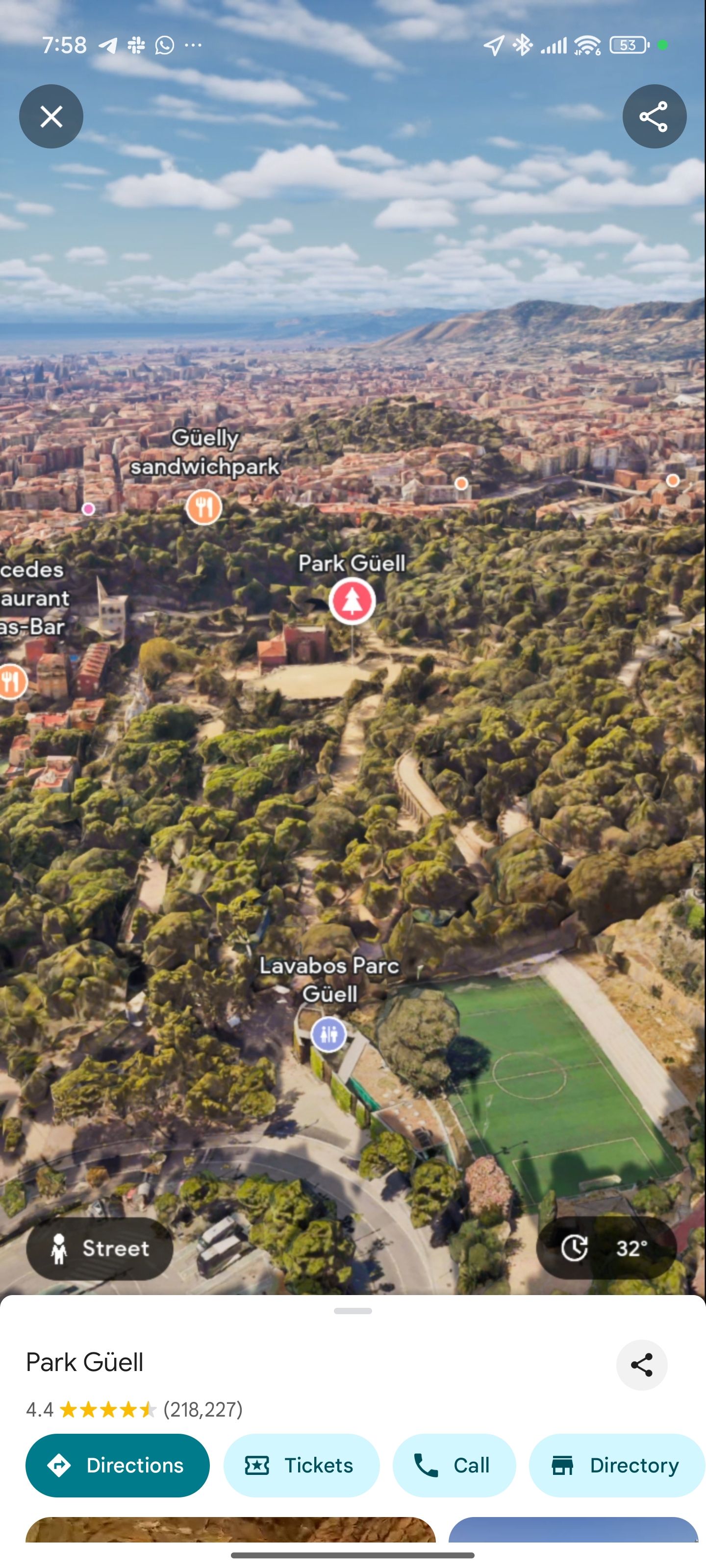Select the Güelly sandwichpark restaurant marker

click(203, 507)
